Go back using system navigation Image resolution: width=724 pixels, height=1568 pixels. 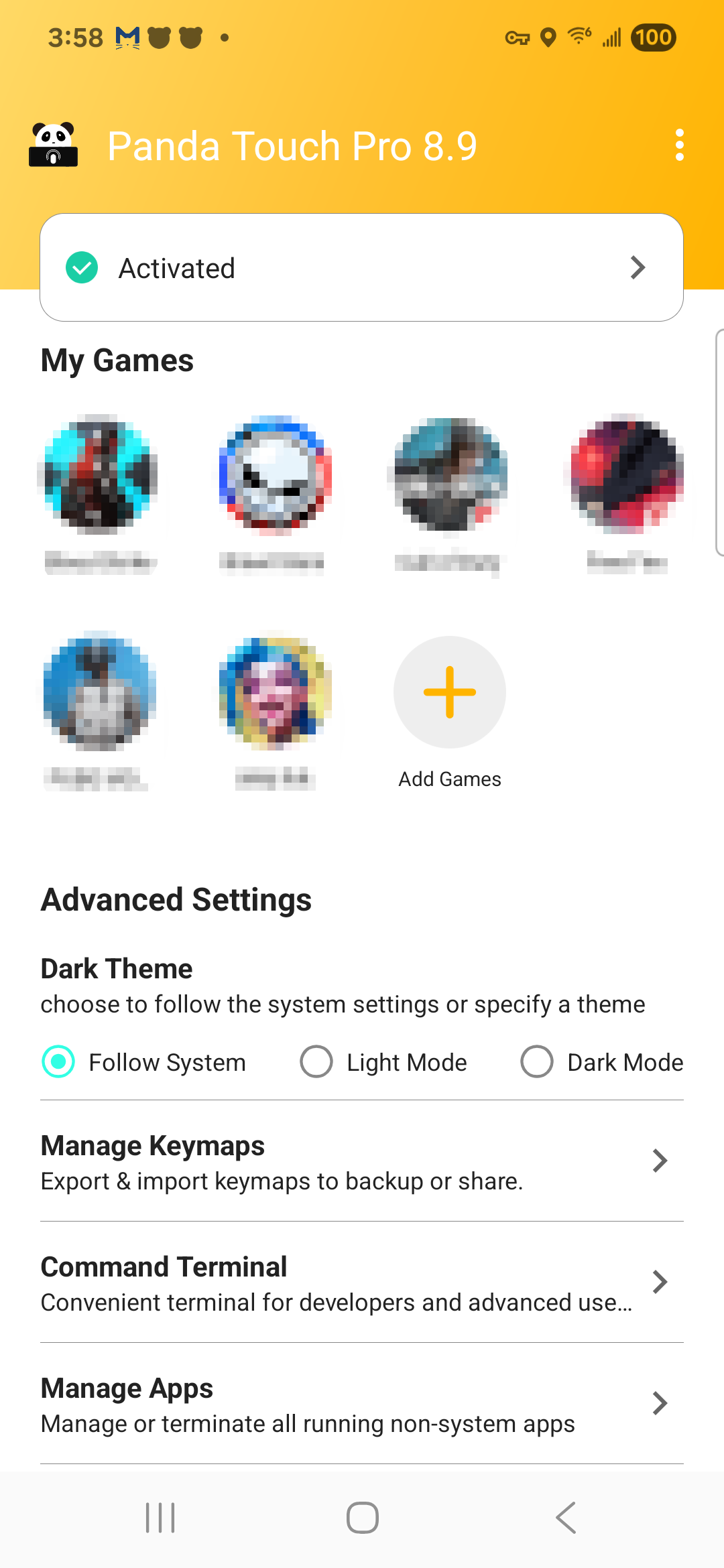click(x=565, y=1518)
